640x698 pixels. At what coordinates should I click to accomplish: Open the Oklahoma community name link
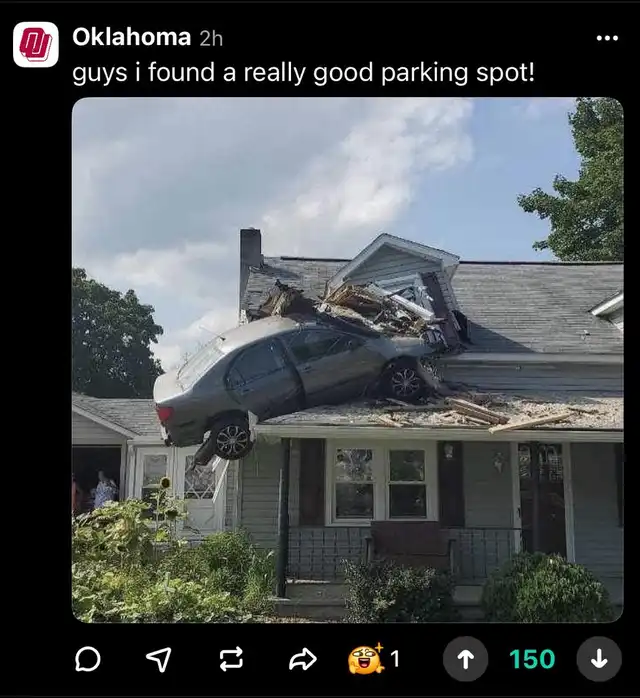click(x=131, y=37)
